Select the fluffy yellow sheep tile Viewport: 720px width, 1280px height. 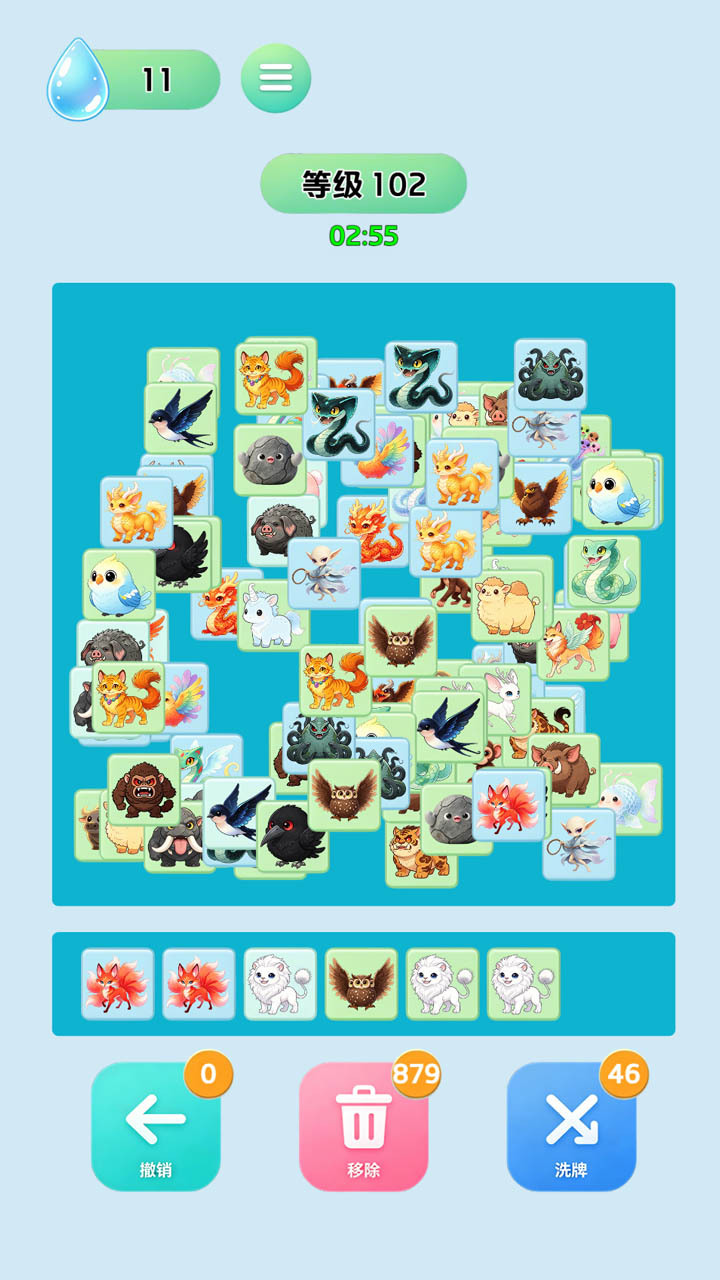click(x=508, y=606)
